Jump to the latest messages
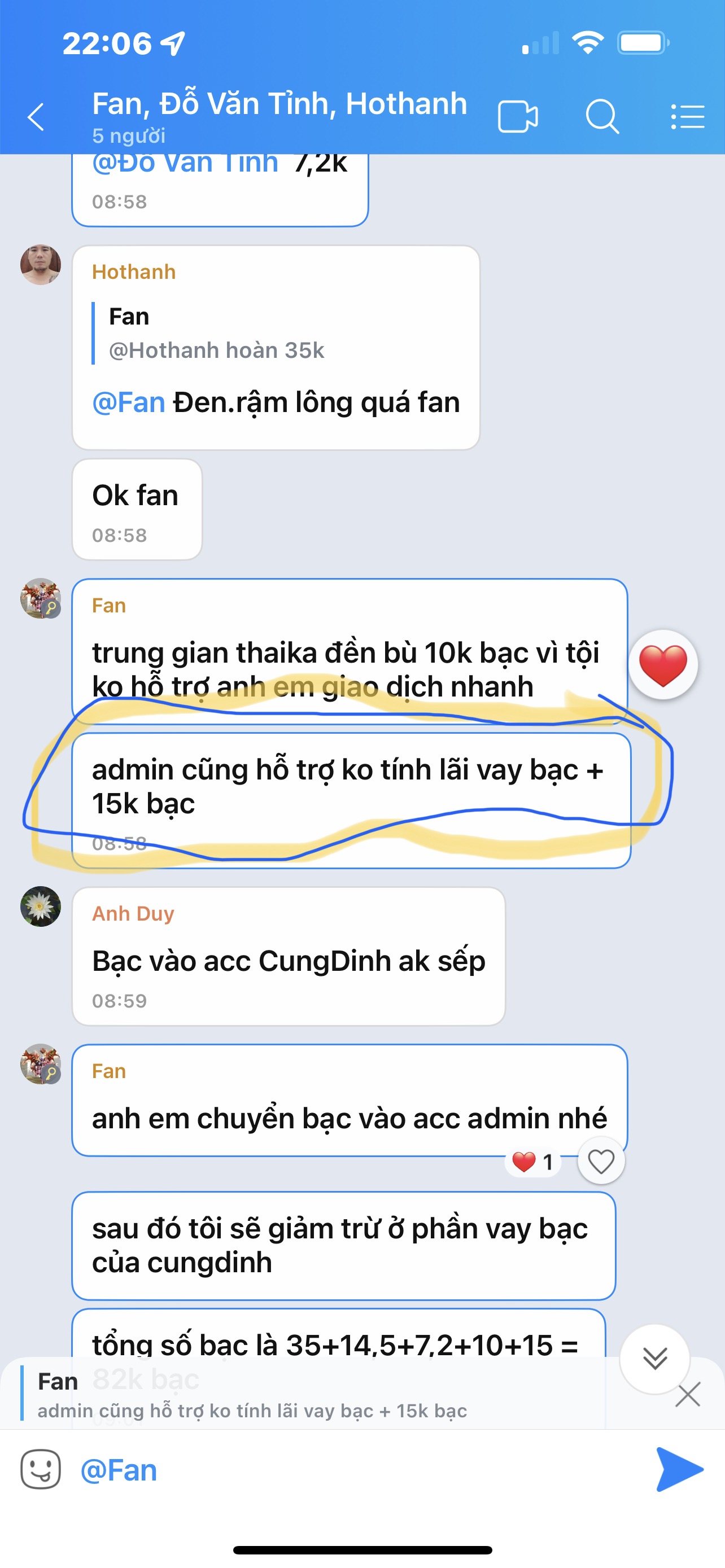The width and height of the screenshot is (725, 1568). point(654,1359)
